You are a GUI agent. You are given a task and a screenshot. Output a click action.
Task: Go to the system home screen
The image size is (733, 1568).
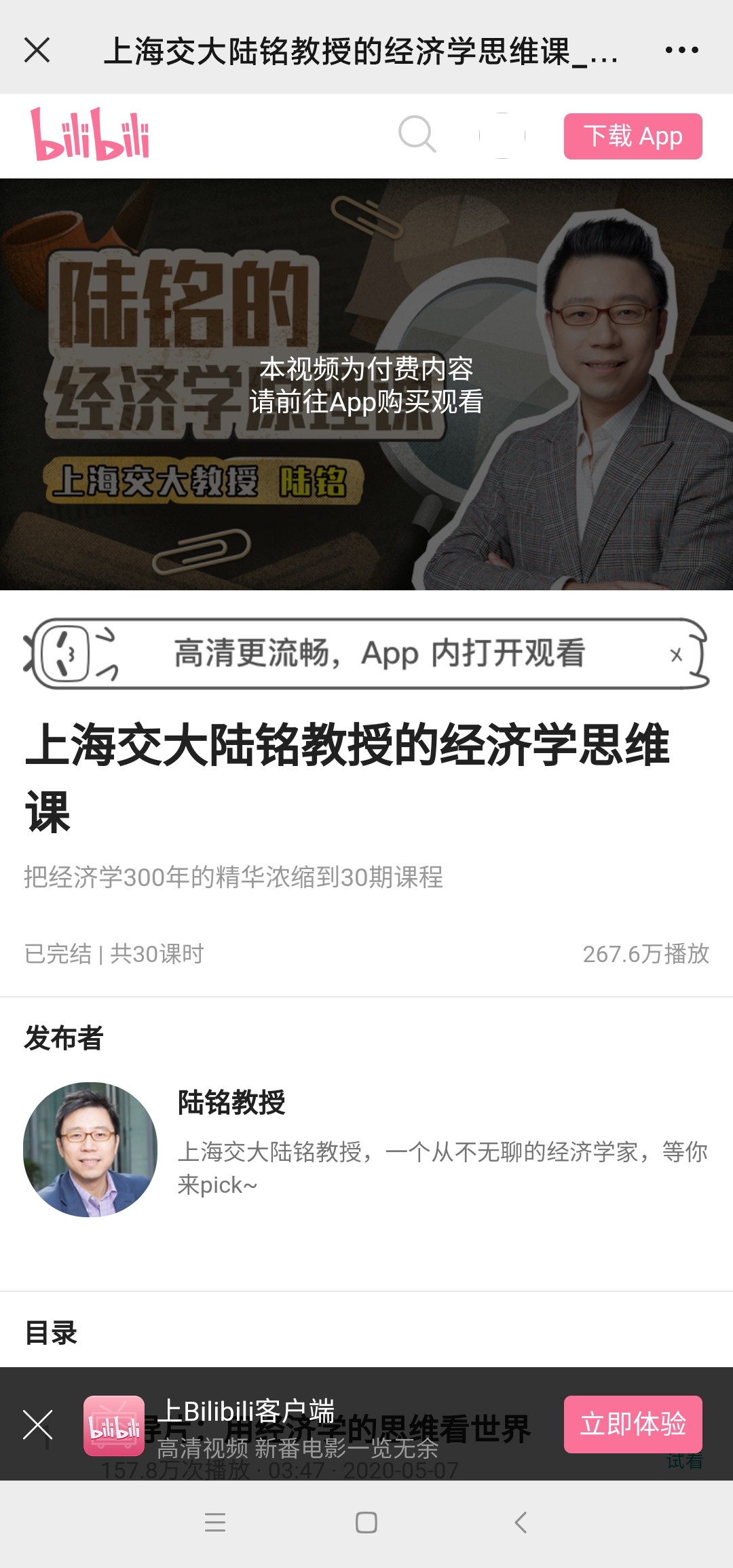[366, 1523]
